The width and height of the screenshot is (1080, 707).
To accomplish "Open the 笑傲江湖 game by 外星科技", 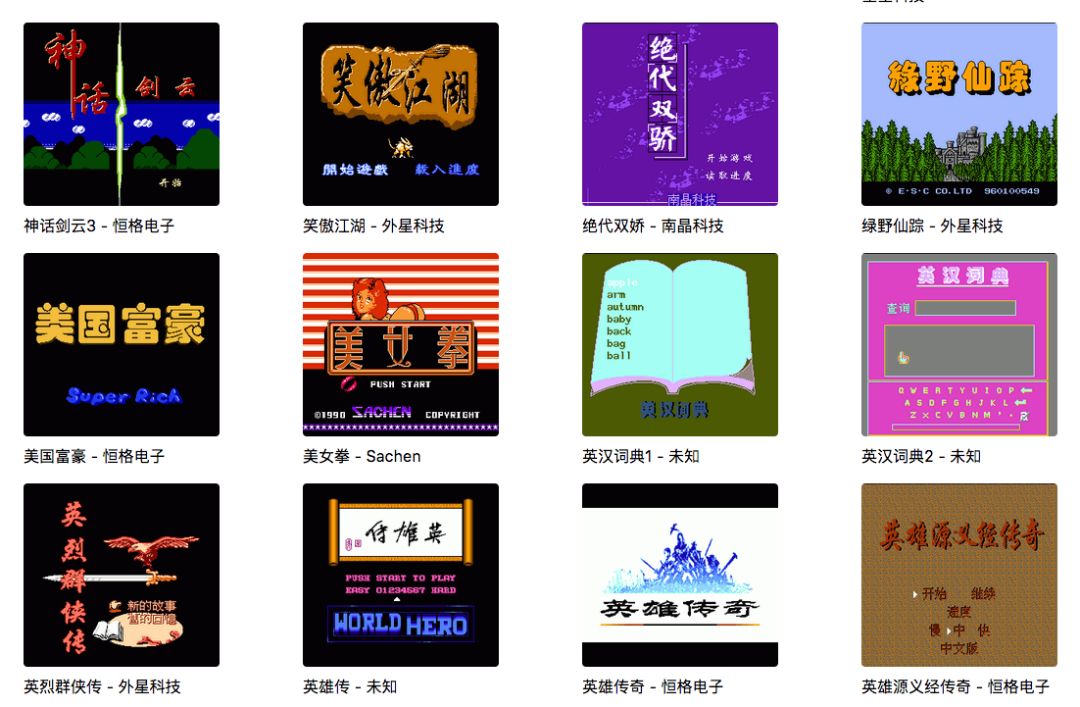I will [400, 114].
